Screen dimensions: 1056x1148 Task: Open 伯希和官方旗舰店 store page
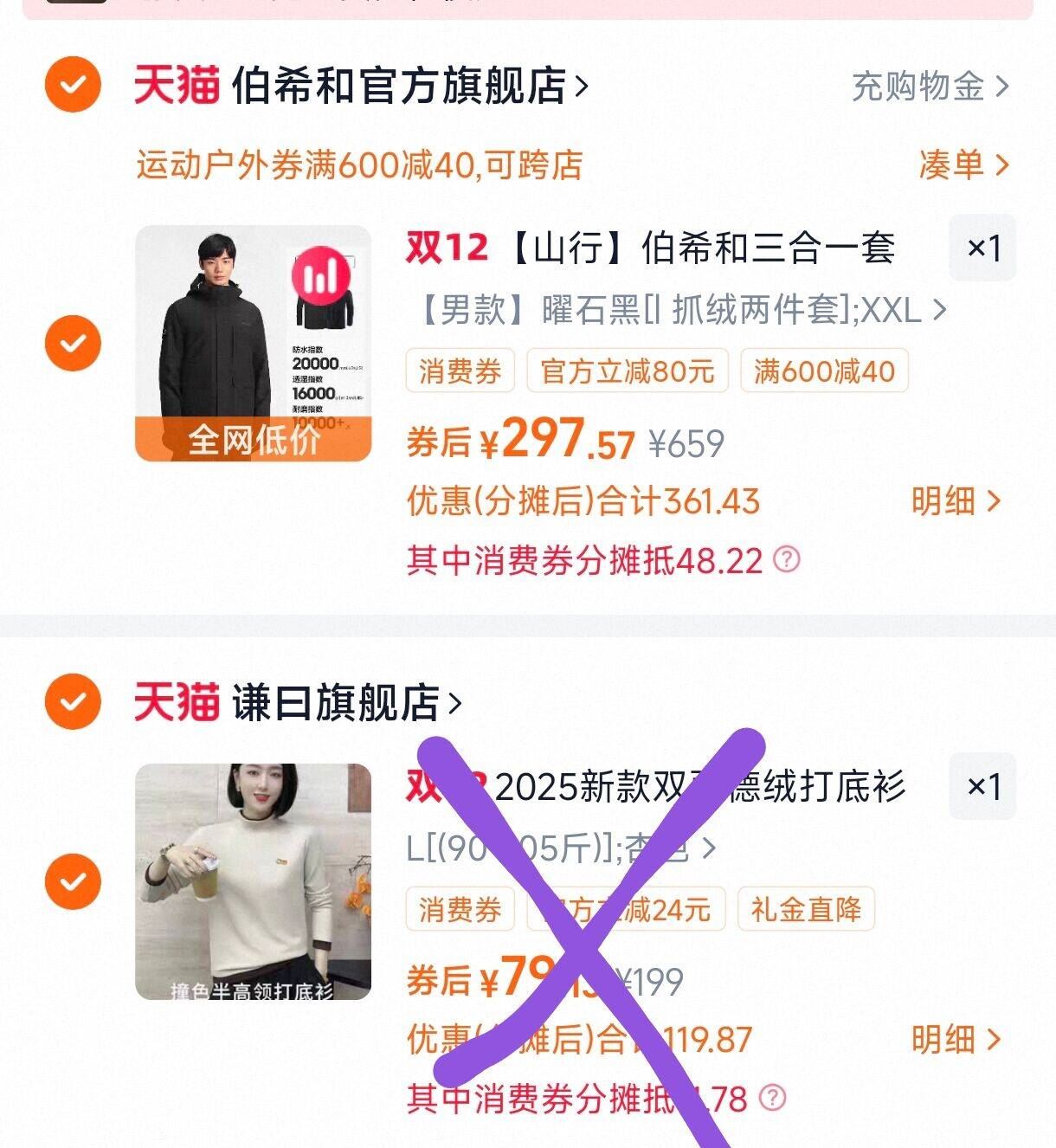pos(407,86)
